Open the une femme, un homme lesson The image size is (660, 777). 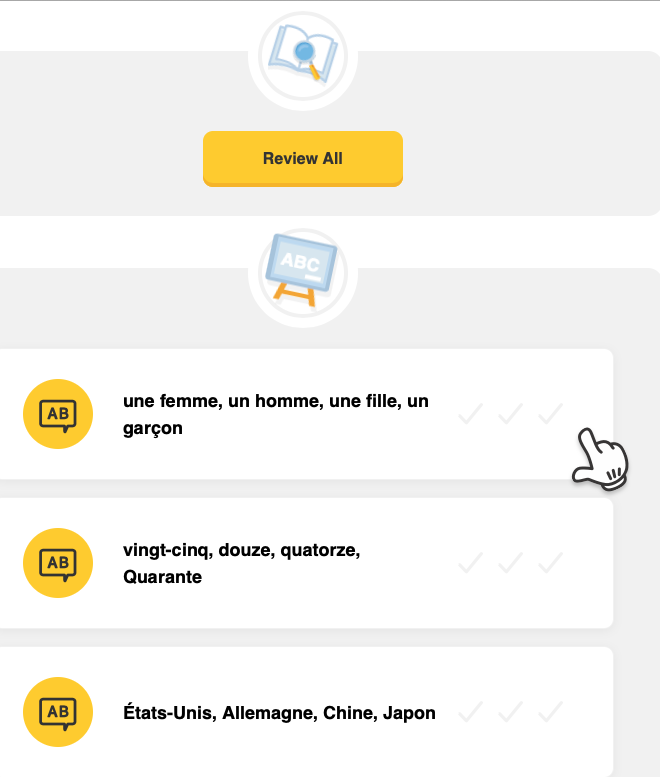275,414
